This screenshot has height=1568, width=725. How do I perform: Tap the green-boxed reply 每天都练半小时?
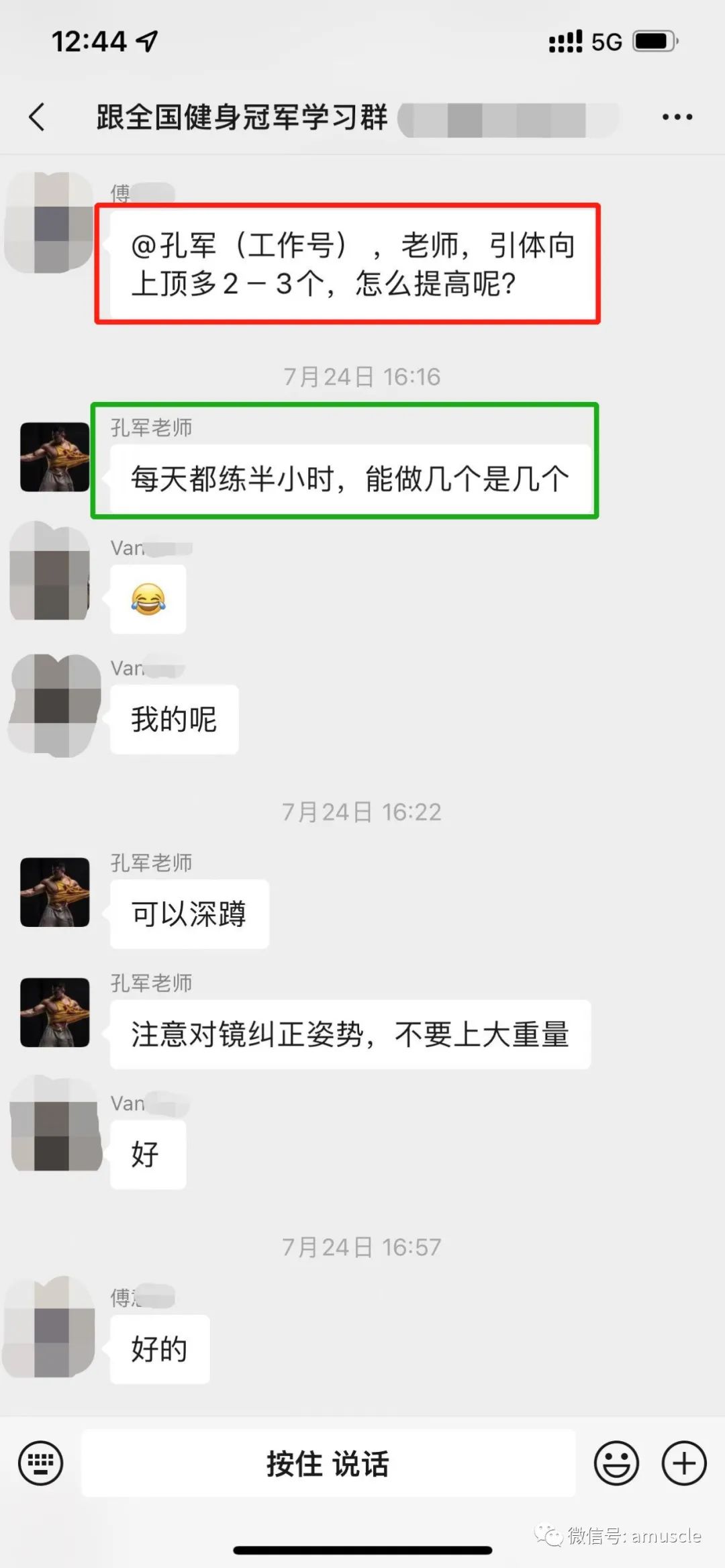pyautogui.click(x=346, y=477)
